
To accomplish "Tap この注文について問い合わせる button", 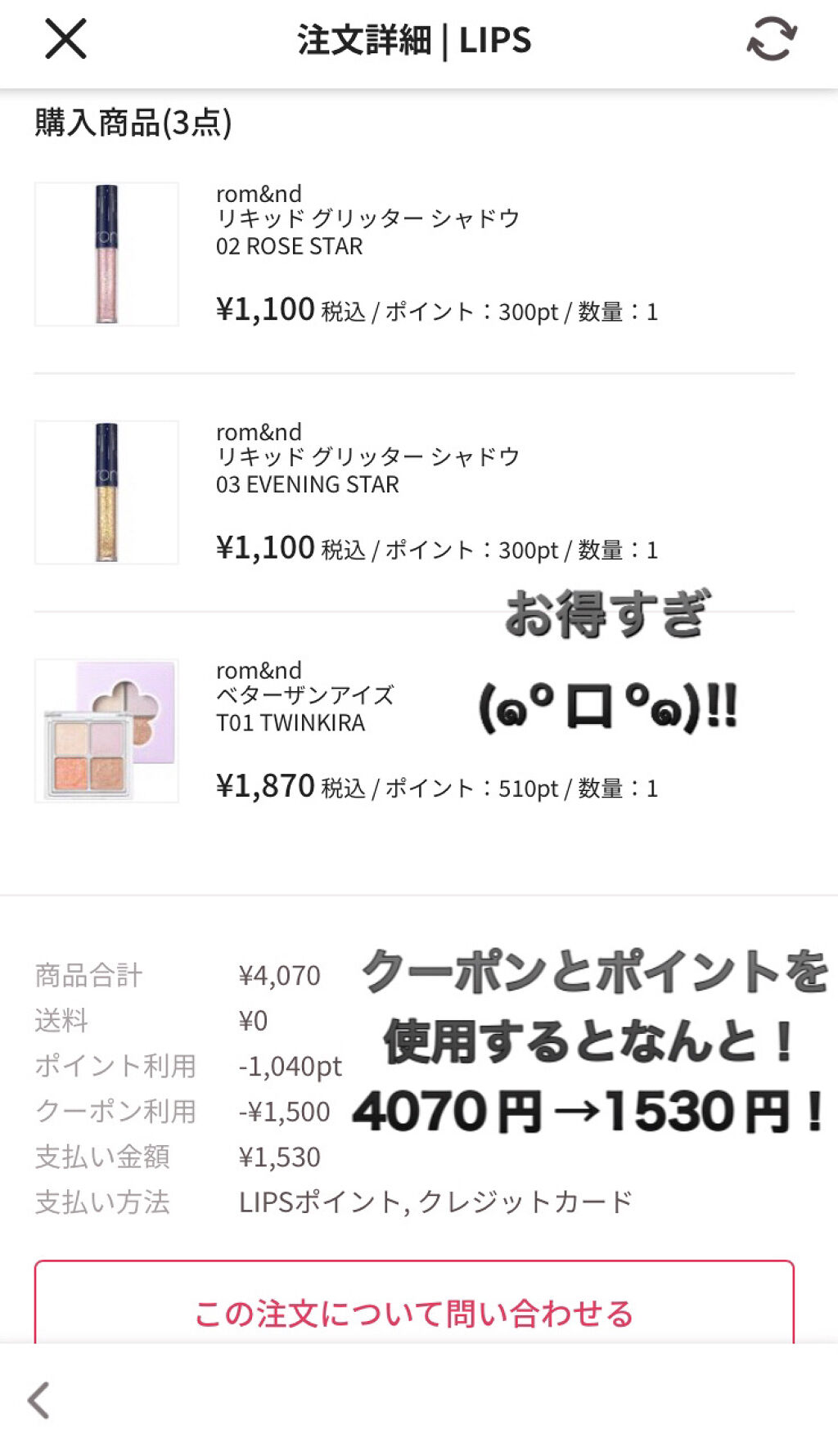I will (414, 1311).
